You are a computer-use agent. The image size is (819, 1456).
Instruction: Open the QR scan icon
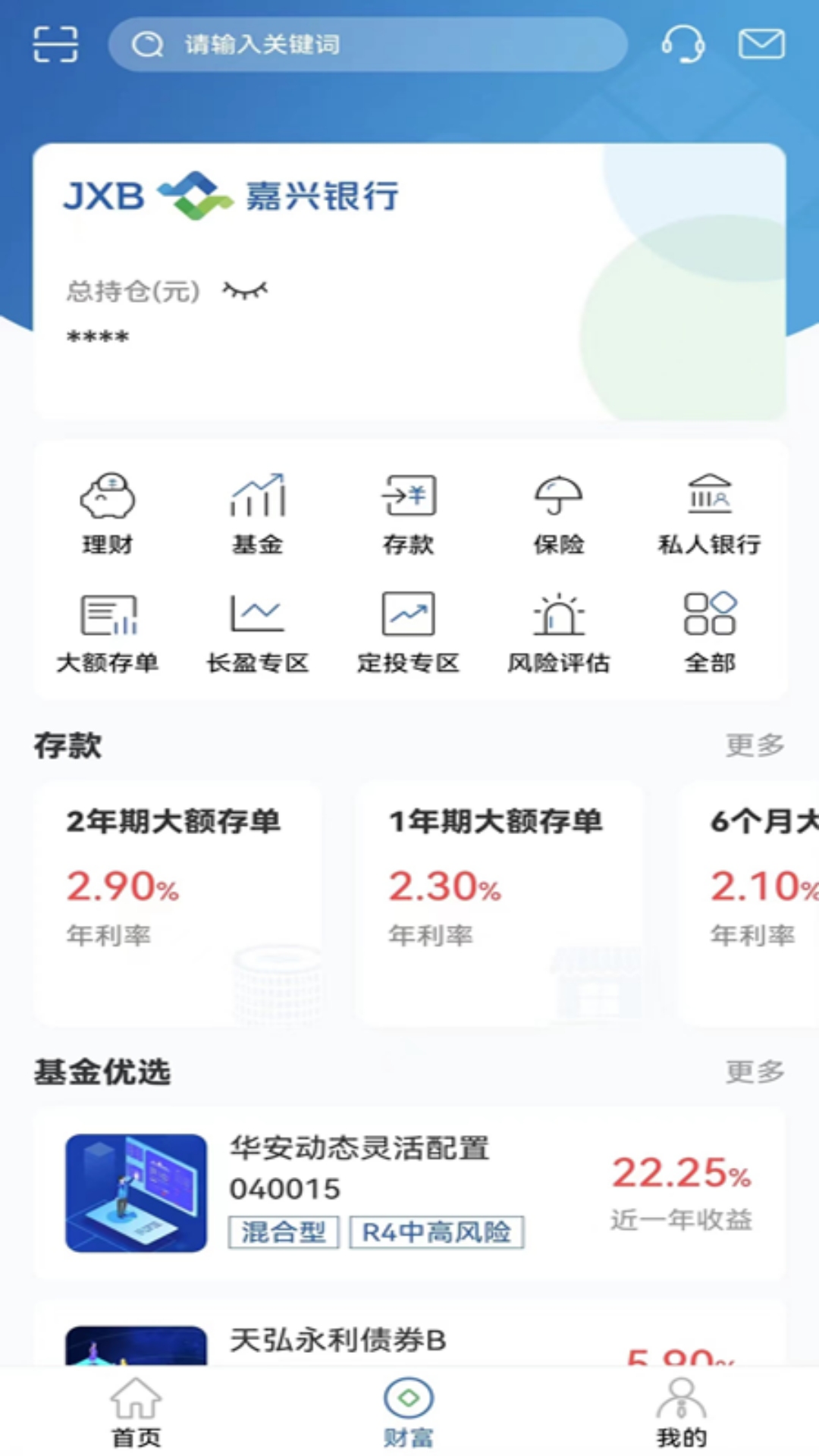(55, 44)
